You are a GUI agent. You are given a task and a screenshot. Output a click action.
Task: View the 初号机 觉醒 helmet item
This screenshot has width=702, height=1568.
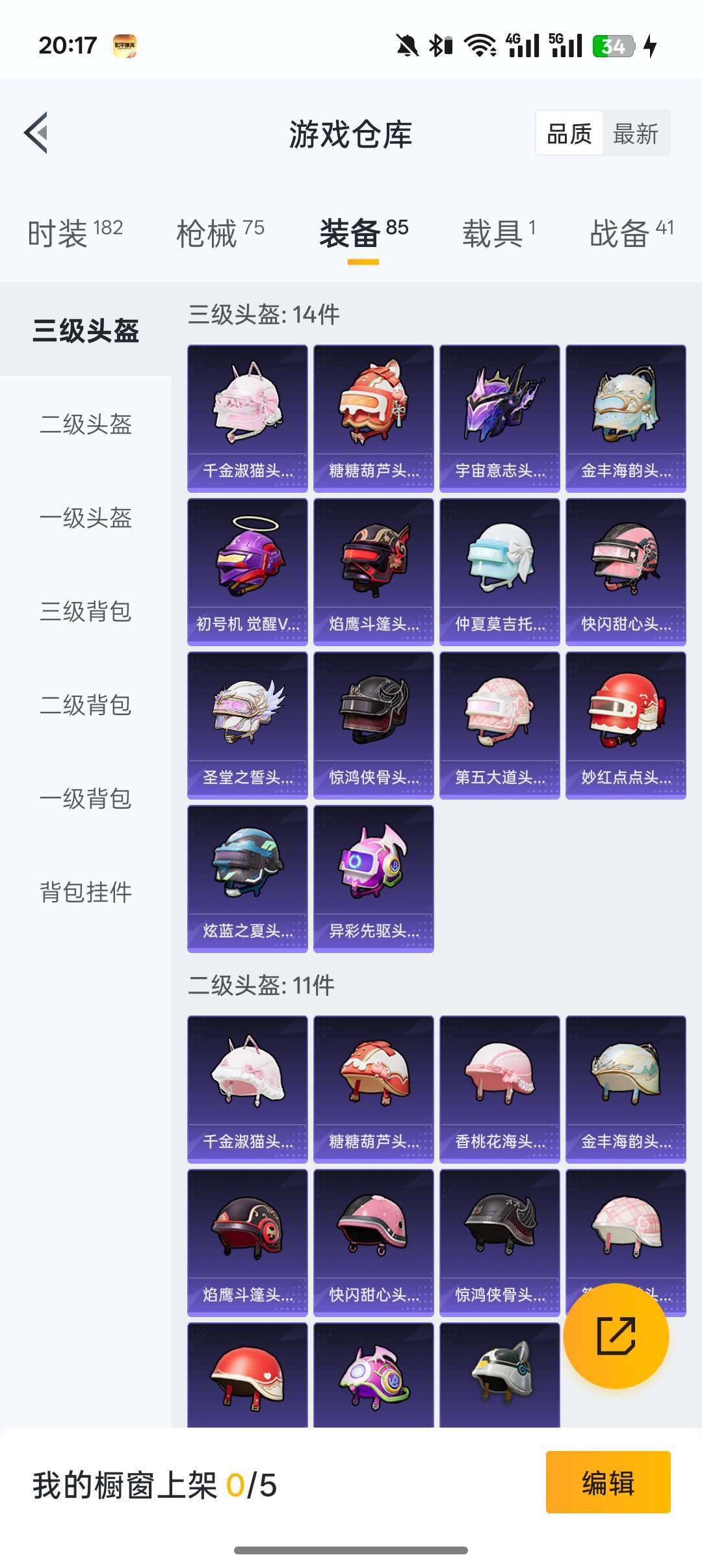coord(247,571)
